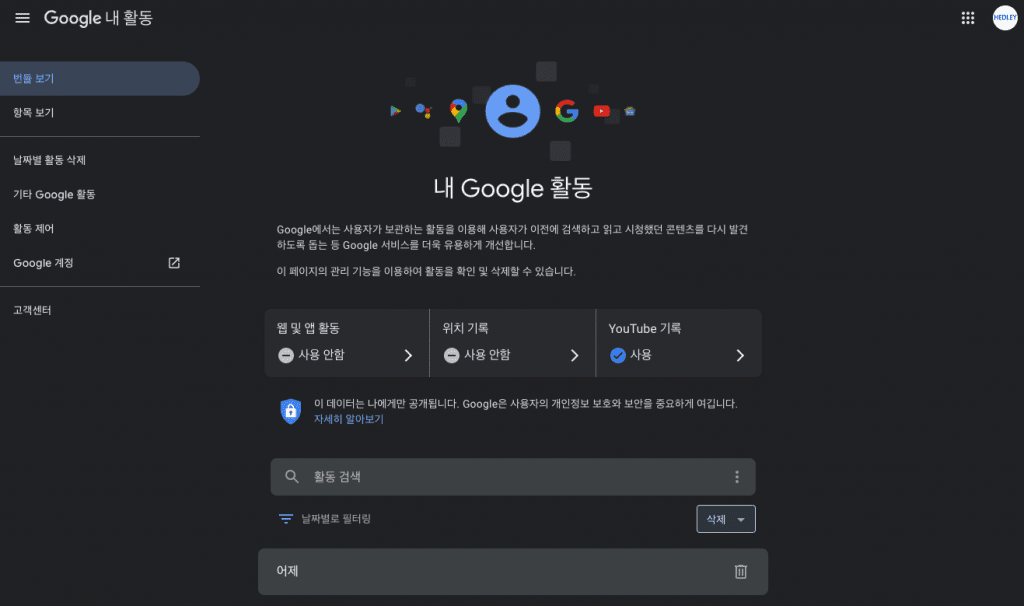Image resolution: width=1024 pixels, height=606 pixels.
Task: Open 활동 제어 settings
Action: coord(34,228)
